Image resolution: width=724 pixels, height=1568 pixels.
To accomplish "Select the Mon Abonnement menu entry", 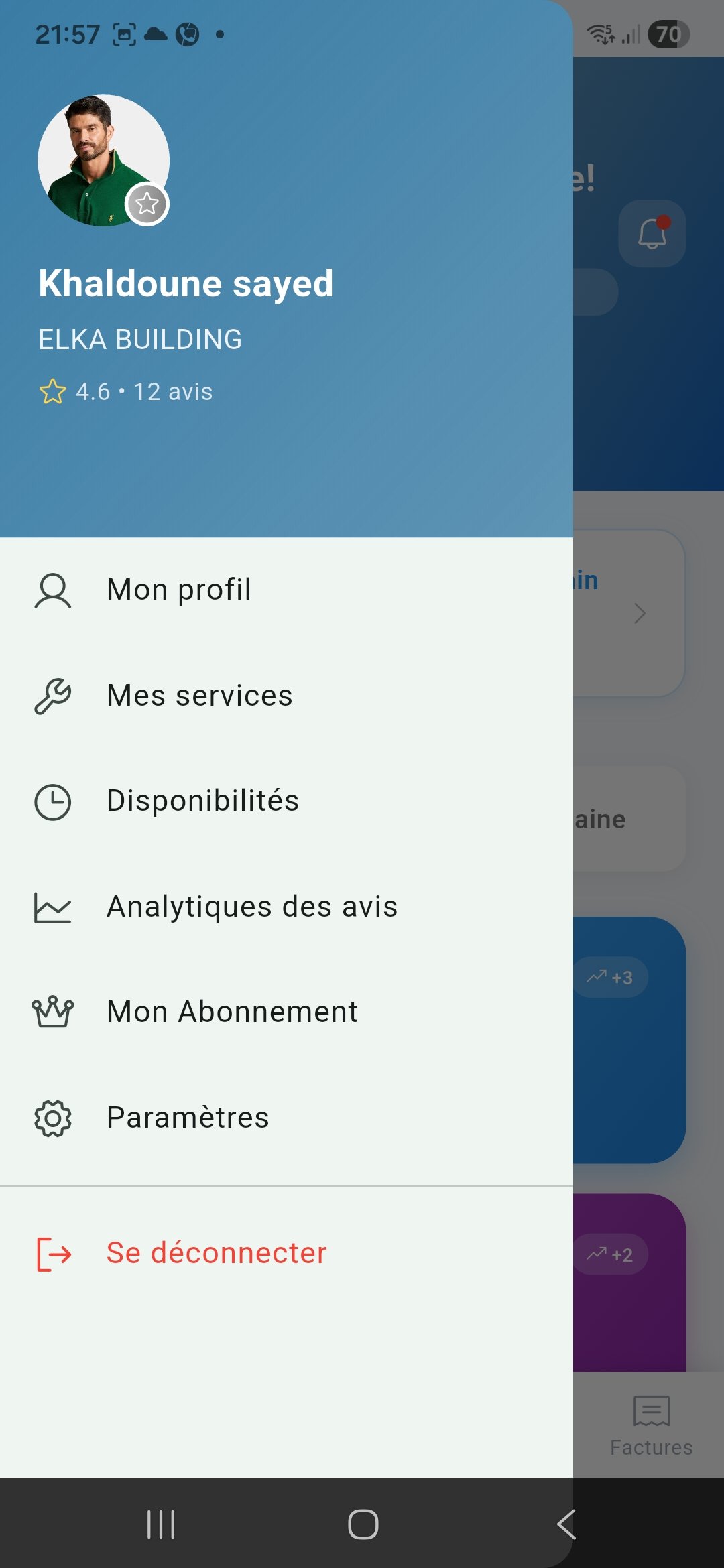I will click(x=231, y=1012).
